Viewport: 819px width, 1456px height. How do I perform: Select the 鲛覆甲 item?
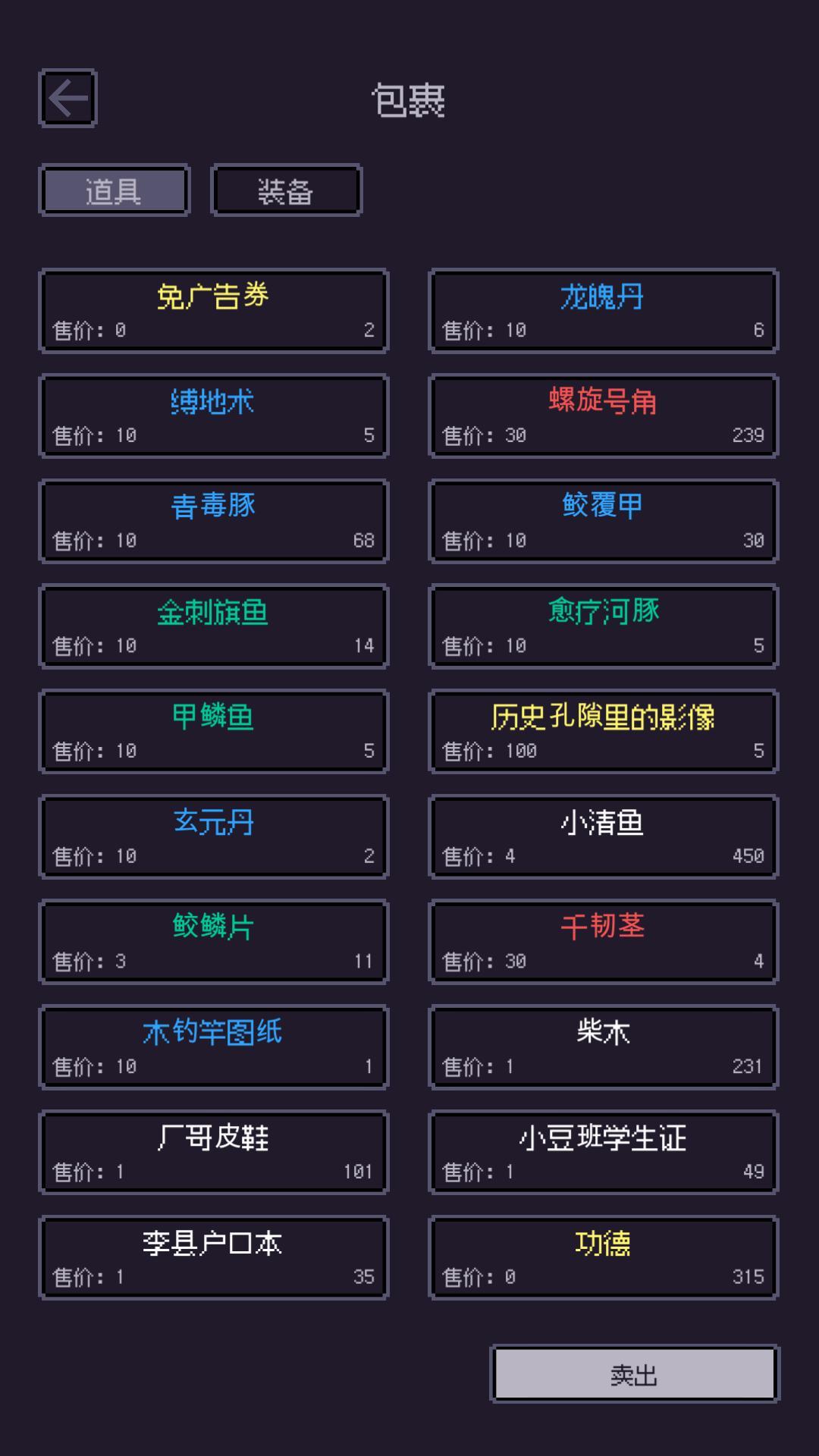(x=602, y=520)
